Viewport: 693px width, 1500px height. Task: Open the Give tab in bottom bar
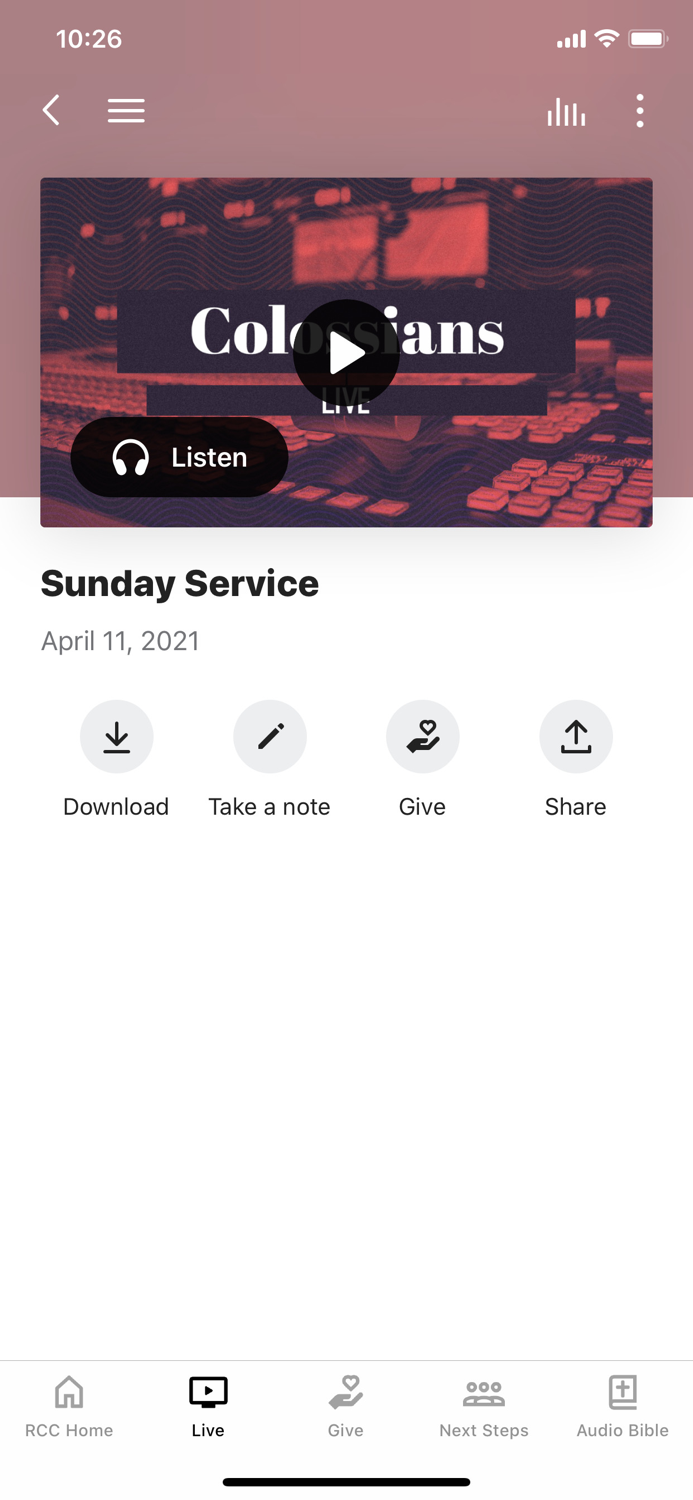point(346,1405)
